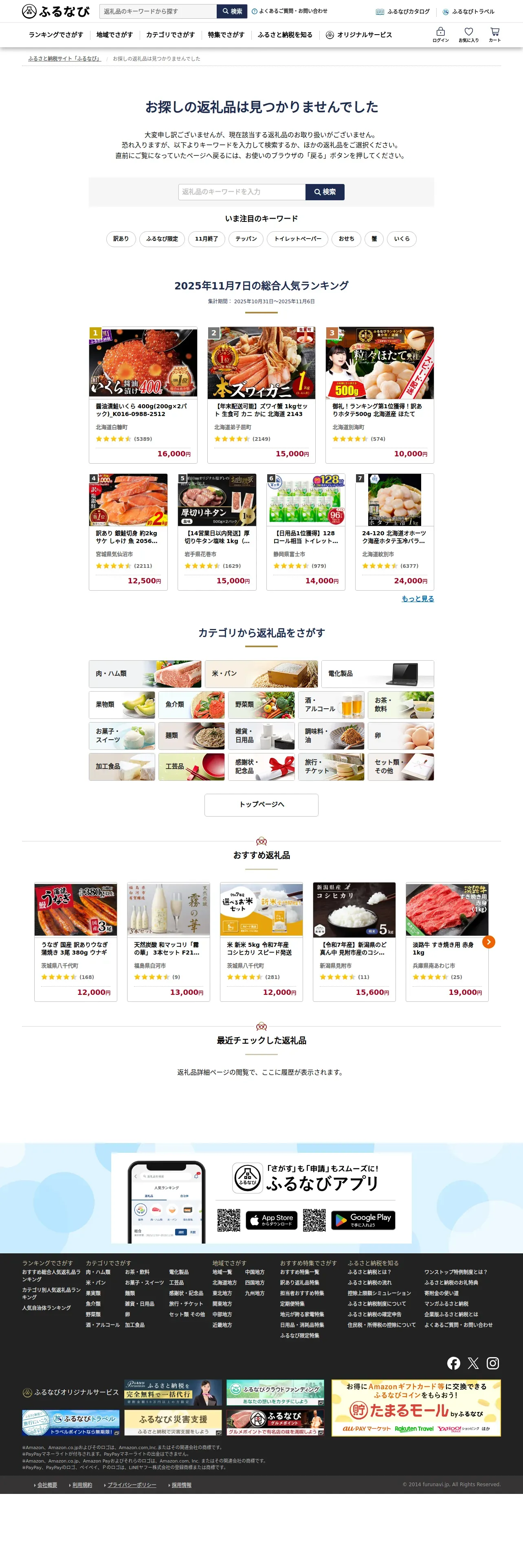Show next recommended items with orange arrow
The height and width of the screenshot is (1568, 523).
pyautogui.click(x=488, y=942)
